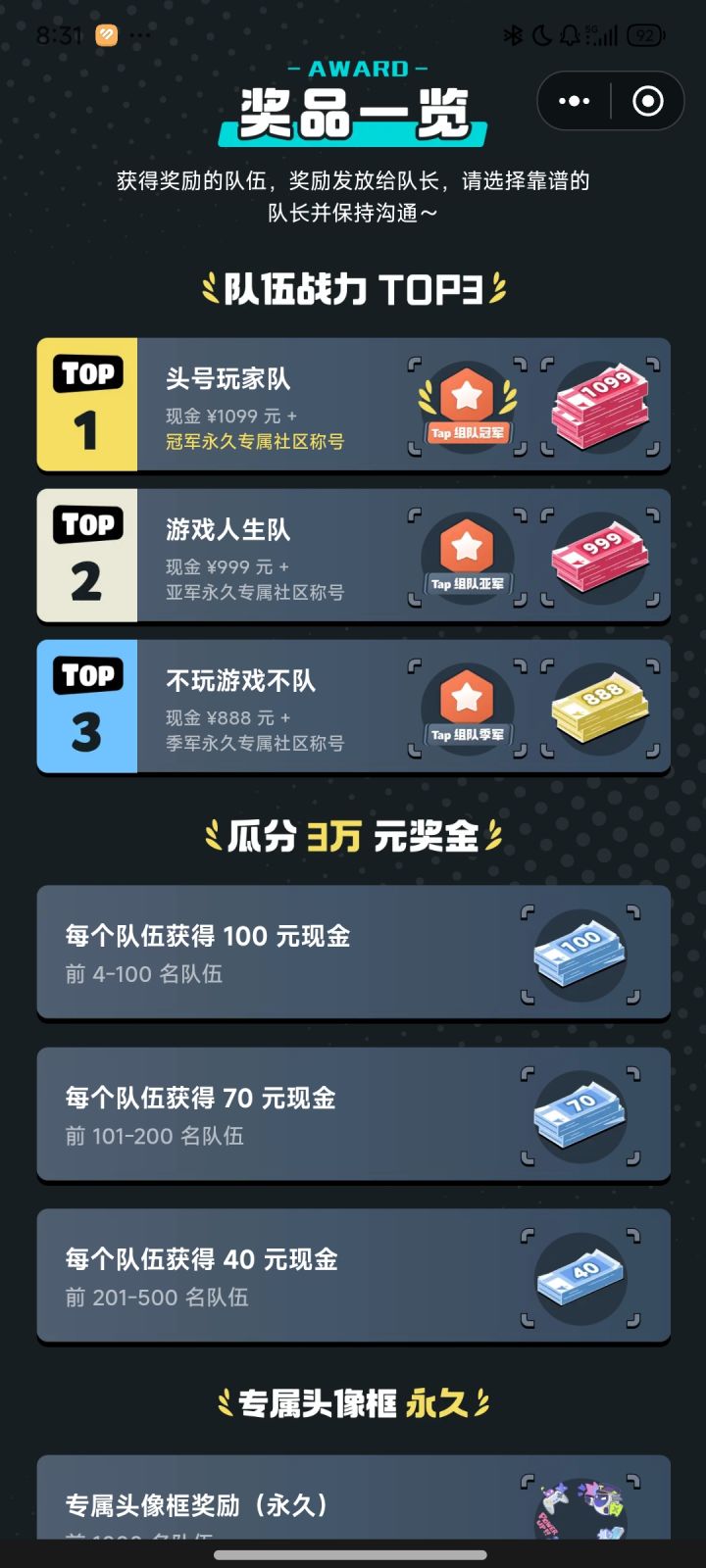Open the mini-program more options menu
Image resolution: width=706 pixels, height=1568 pixels.
[x=573, y=101]
